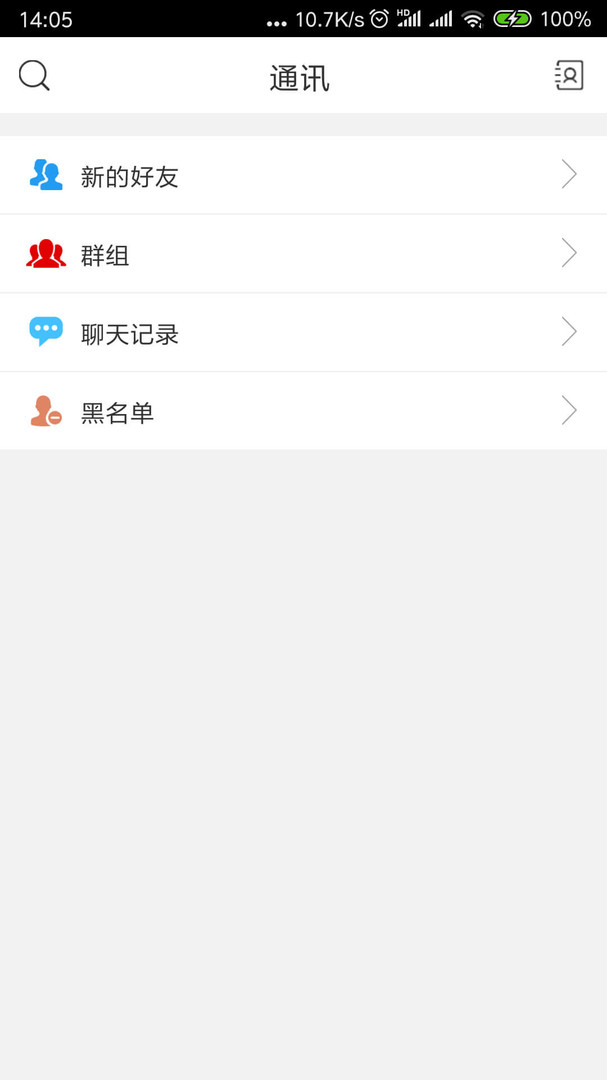The image size is (607, 1080).
Task: Open 新的好友 (new friends)
Action: click(303, 176)
